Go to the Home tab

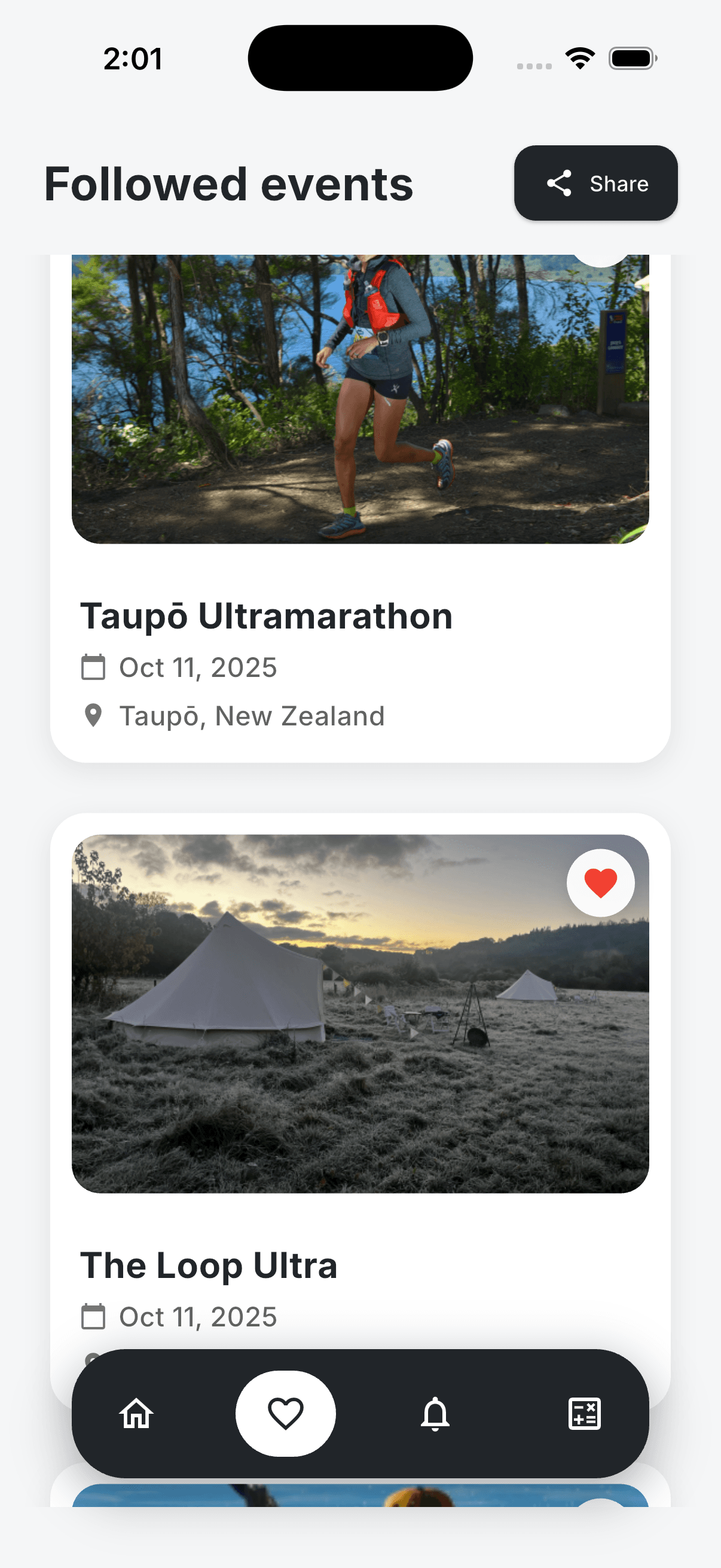pyautogui.click(x=136, y=1413)
